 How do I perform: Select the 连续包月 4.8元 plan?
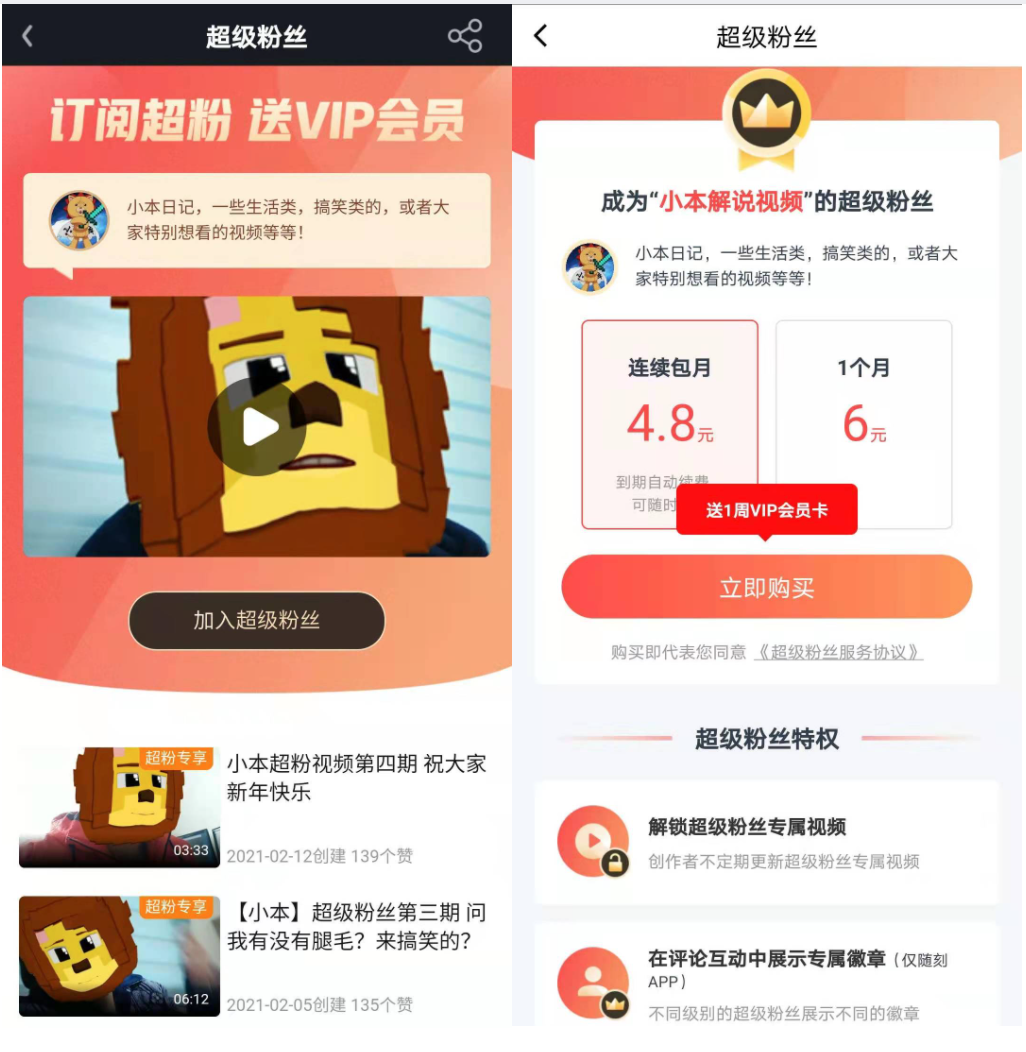coord(669,410)
